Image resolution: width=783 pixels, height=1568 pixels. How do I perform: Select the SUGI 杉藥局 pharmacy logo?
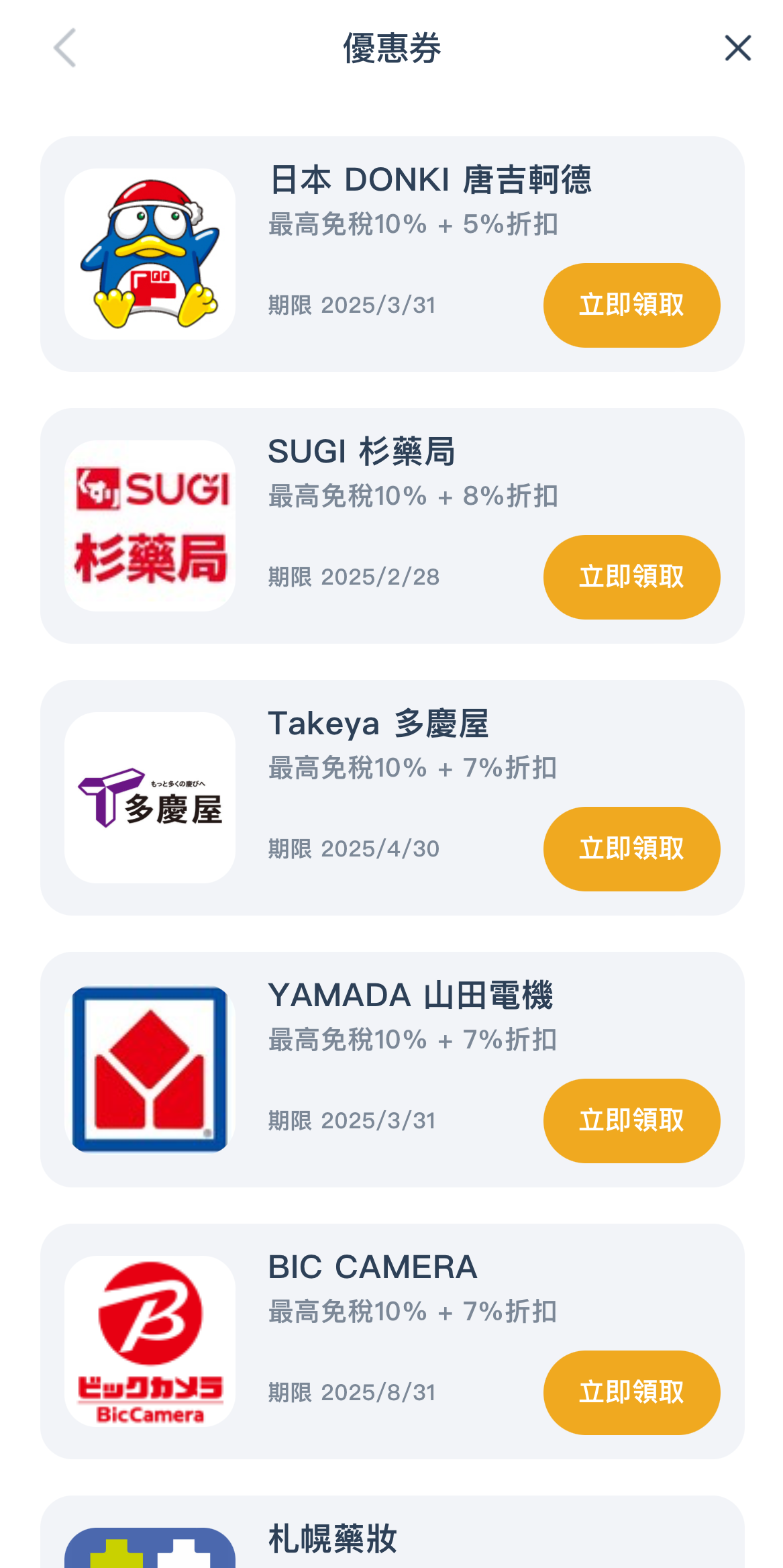[x=149, y=526]
